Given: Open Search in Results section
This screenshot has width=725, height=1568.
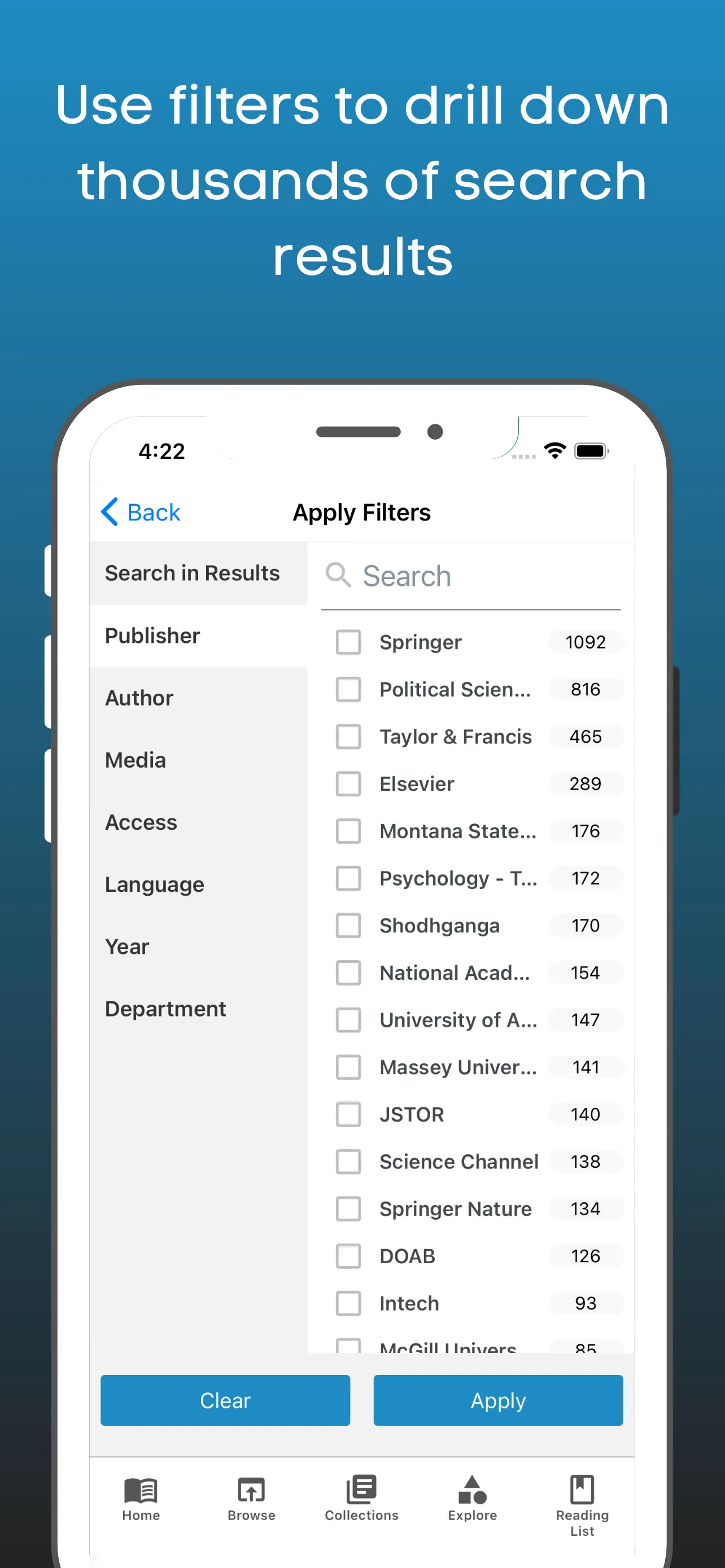Looking at the screenshot, I should (x=193, y=573).
